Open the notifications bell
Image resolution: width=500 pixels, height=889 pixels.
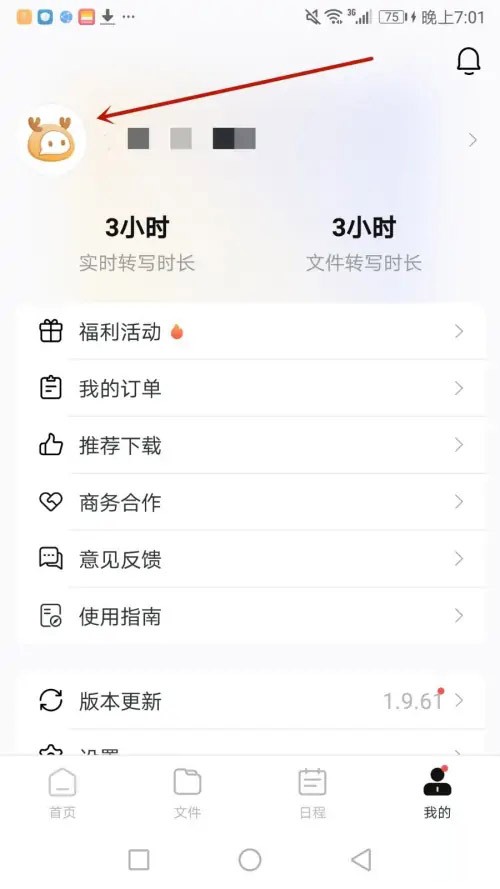(x=468, y=61)
